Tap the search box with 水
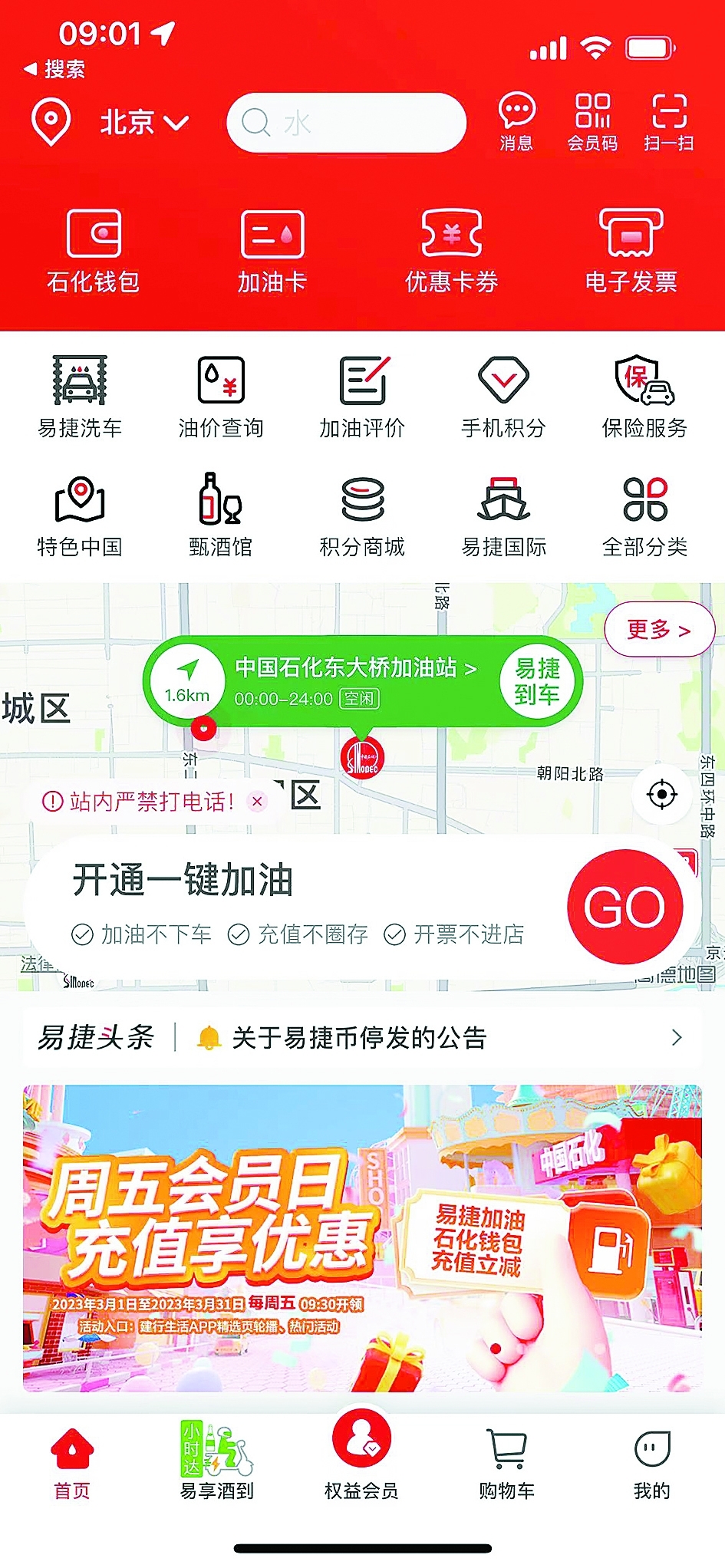This screenshot has width=725, height=1568. (x=347, y=123)
